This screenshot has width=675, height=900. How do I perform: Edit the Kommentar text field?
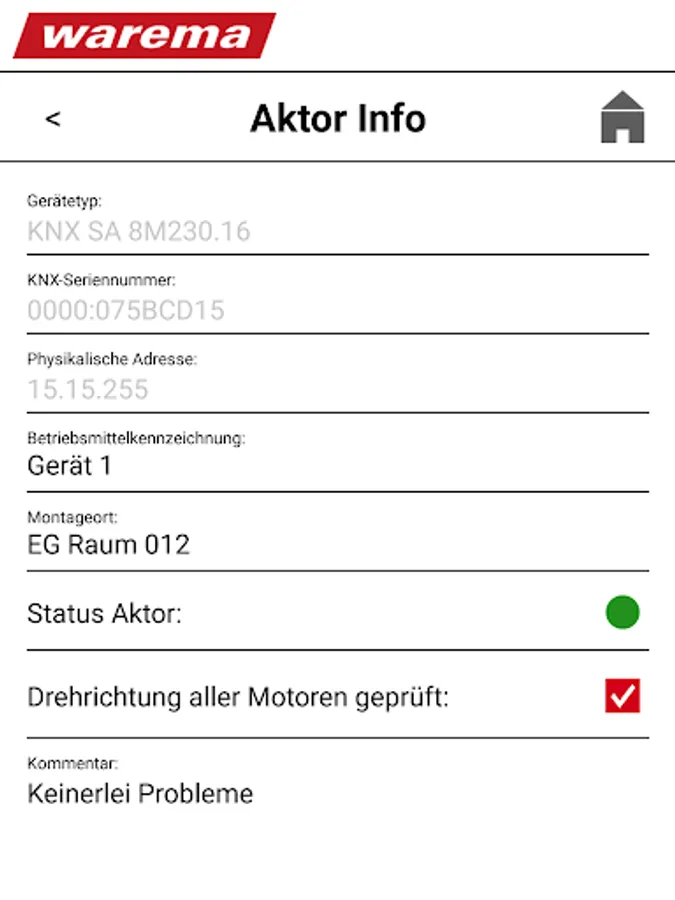(337, 794)
